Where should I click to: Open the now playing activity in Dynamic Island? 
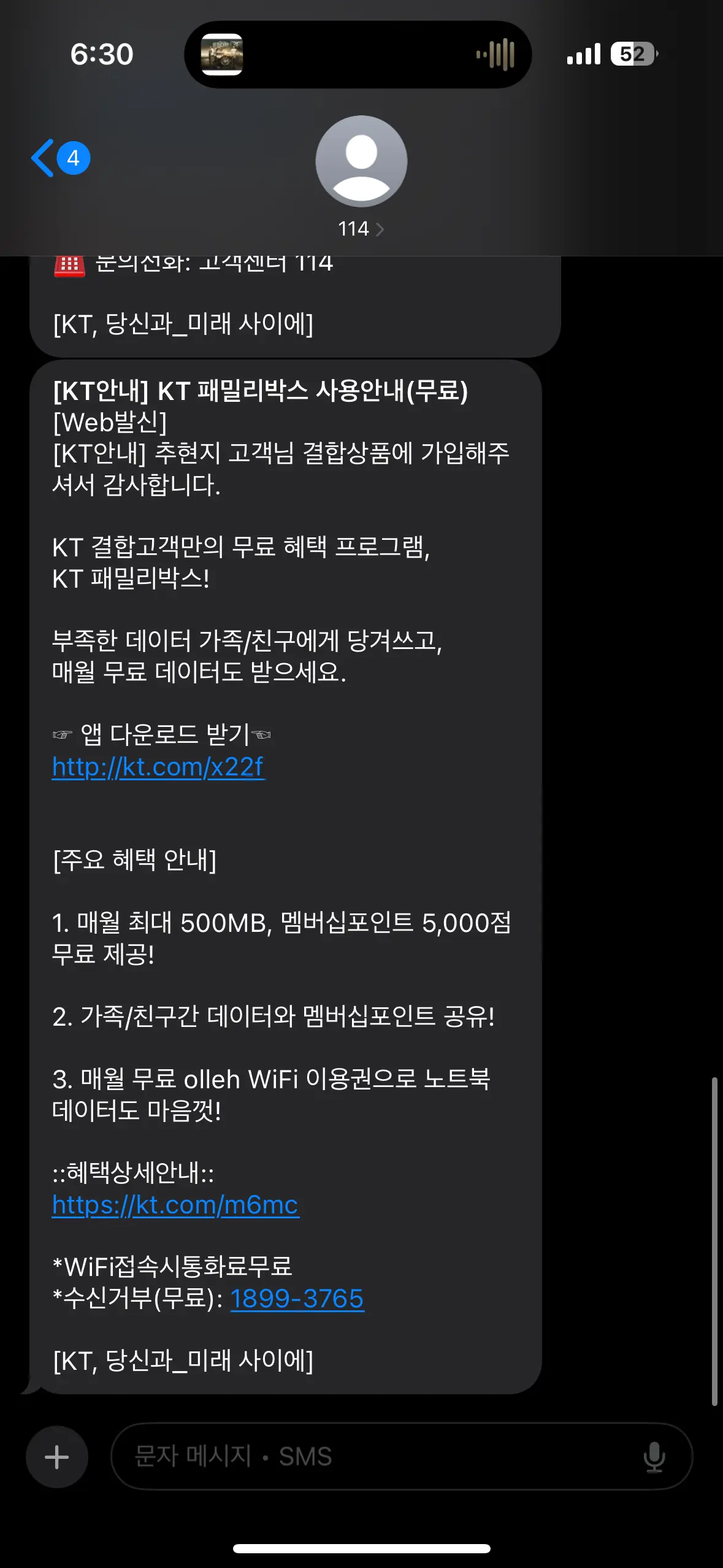pyautogui.click(x=358, y=54)
